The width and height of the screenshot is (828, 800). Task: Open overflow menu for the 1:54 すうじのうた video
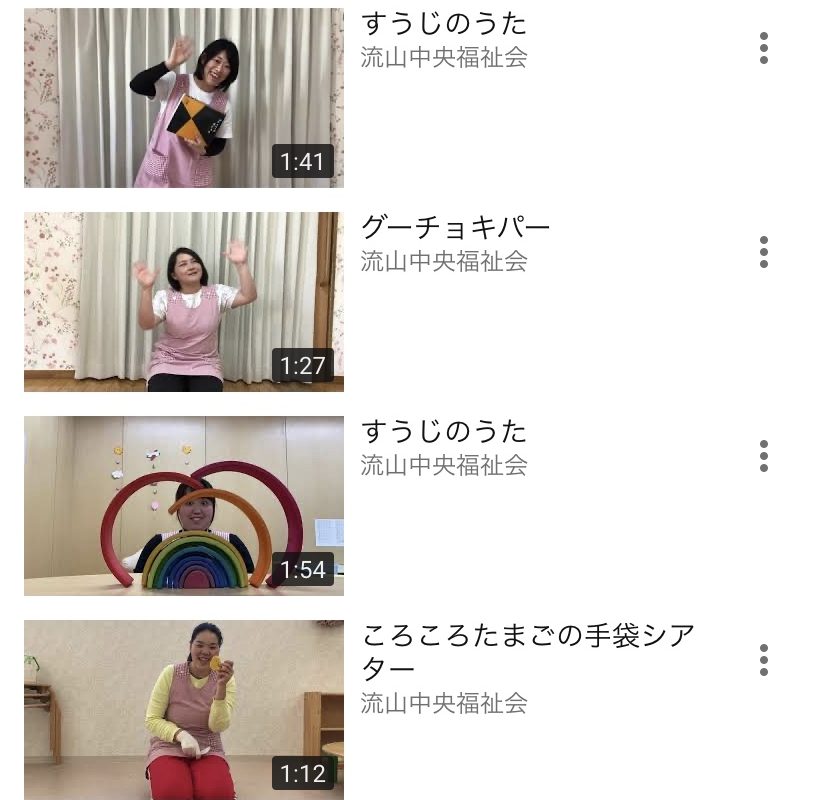point(764,456)
